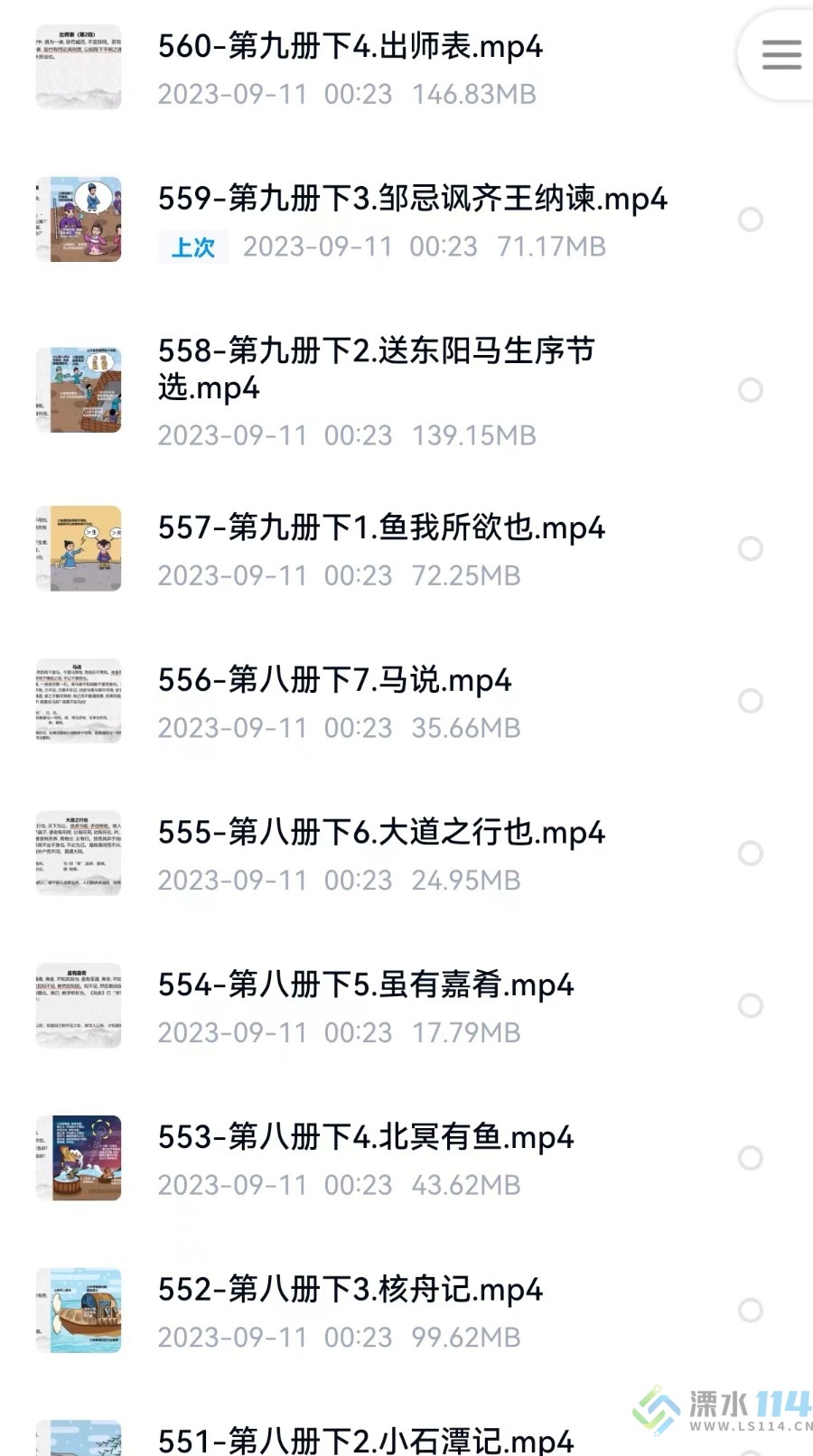Open the file 555-第八册下6.大道之行也.mp4
813x1456 pixels.
[380, 833]
